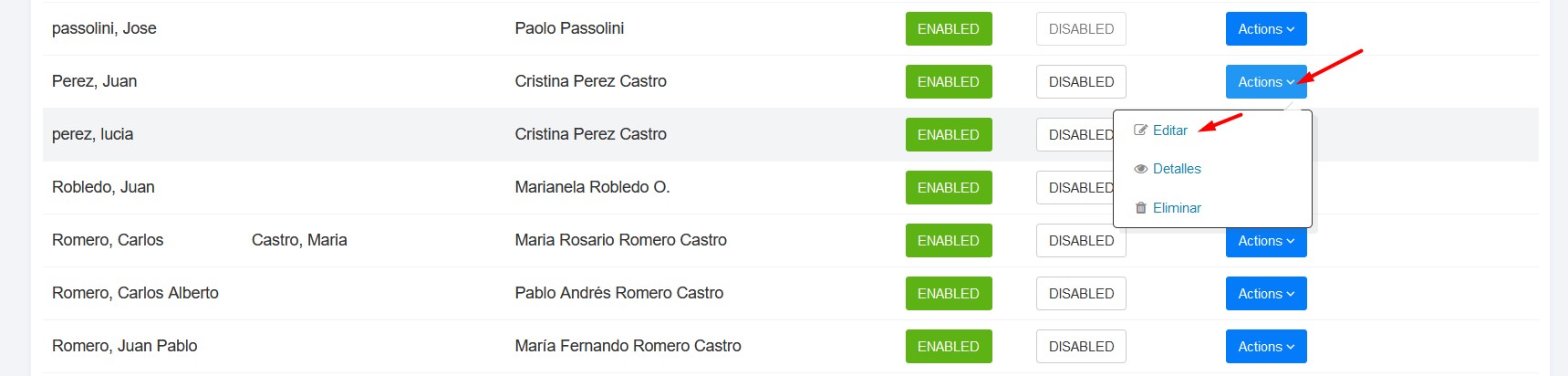The height and width of the screenshot is (376, 1568).
Task: Choose DISABLED for Romero, Juan Pablo
Action: (x=1081, y=347)
